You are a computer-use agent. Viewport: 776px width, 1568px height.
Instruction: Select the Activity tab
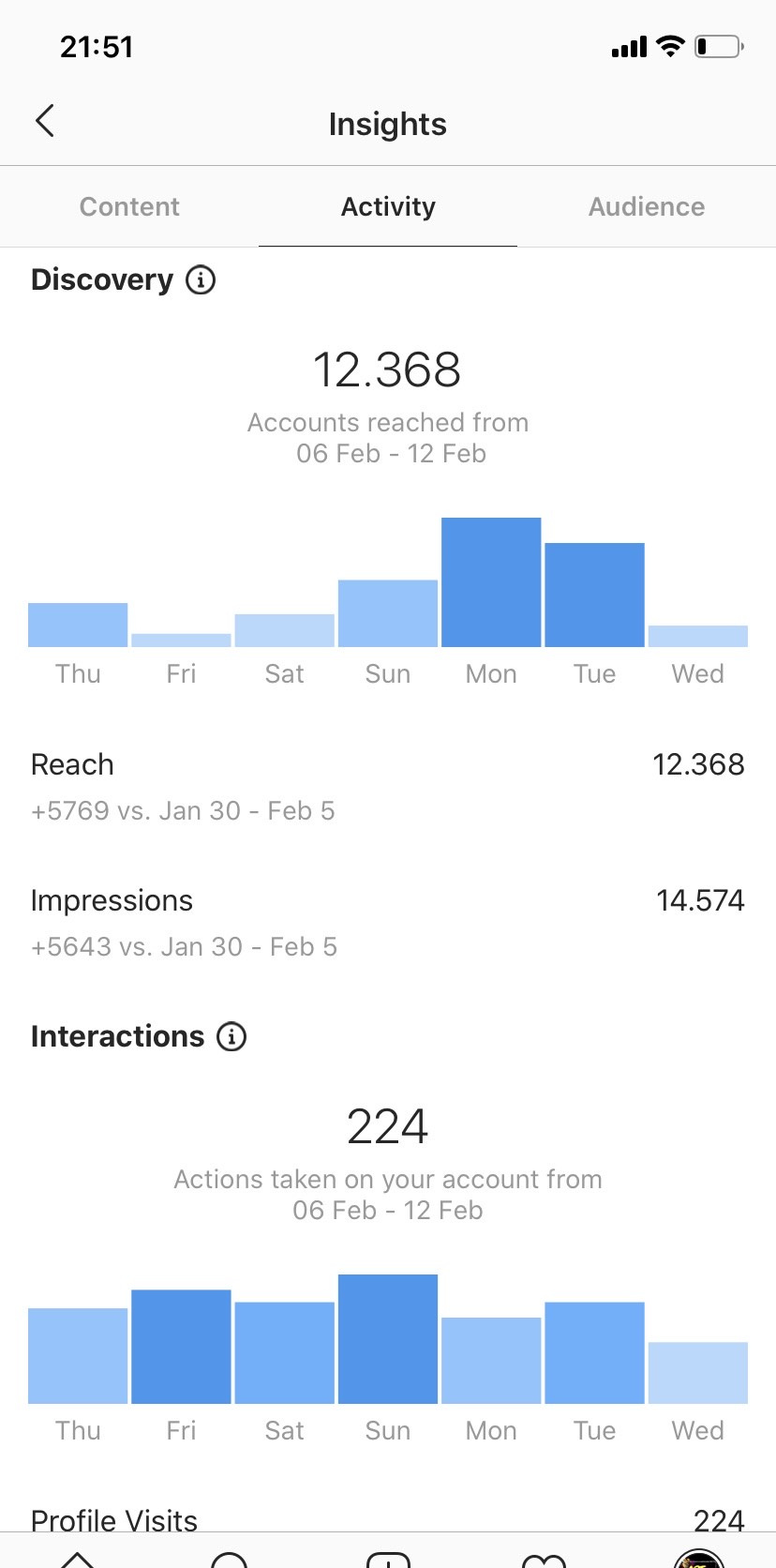click(x=388, y=206)
